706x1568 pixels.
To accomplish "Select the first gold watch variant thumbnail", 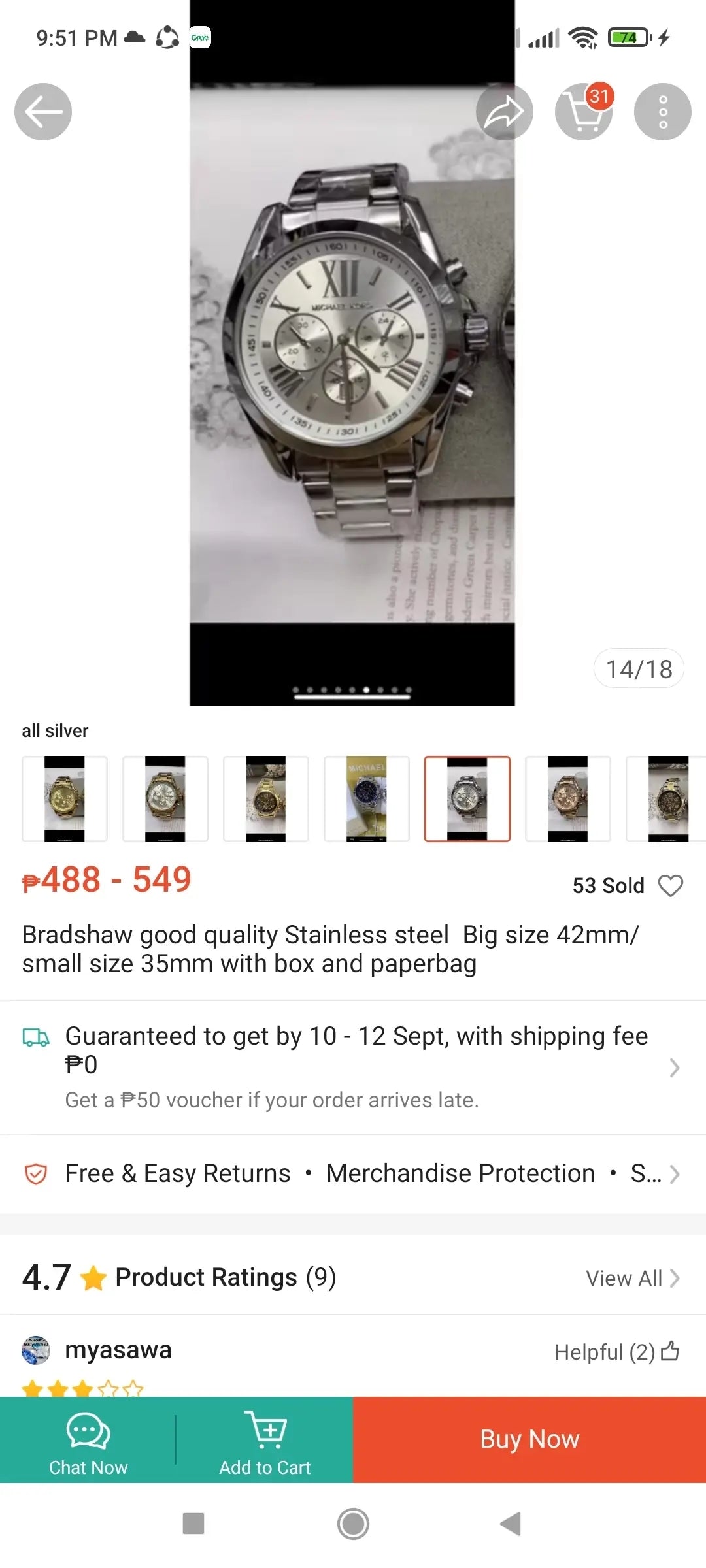I will (x=65, y=798).
